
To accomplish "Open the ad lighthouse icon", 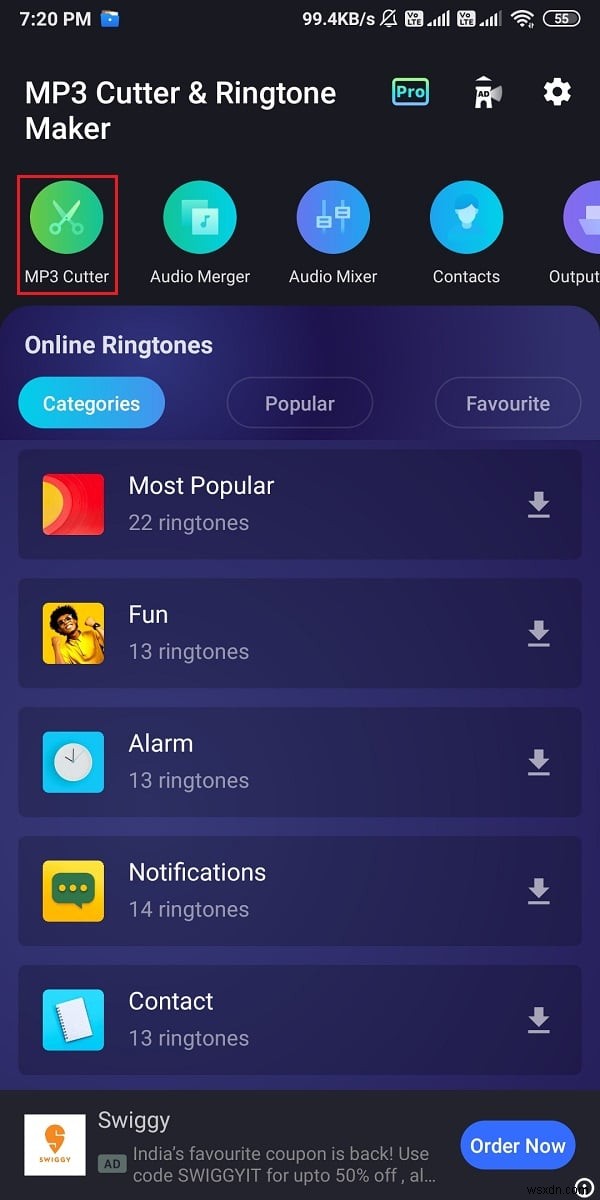I will (x=486, y=93).
